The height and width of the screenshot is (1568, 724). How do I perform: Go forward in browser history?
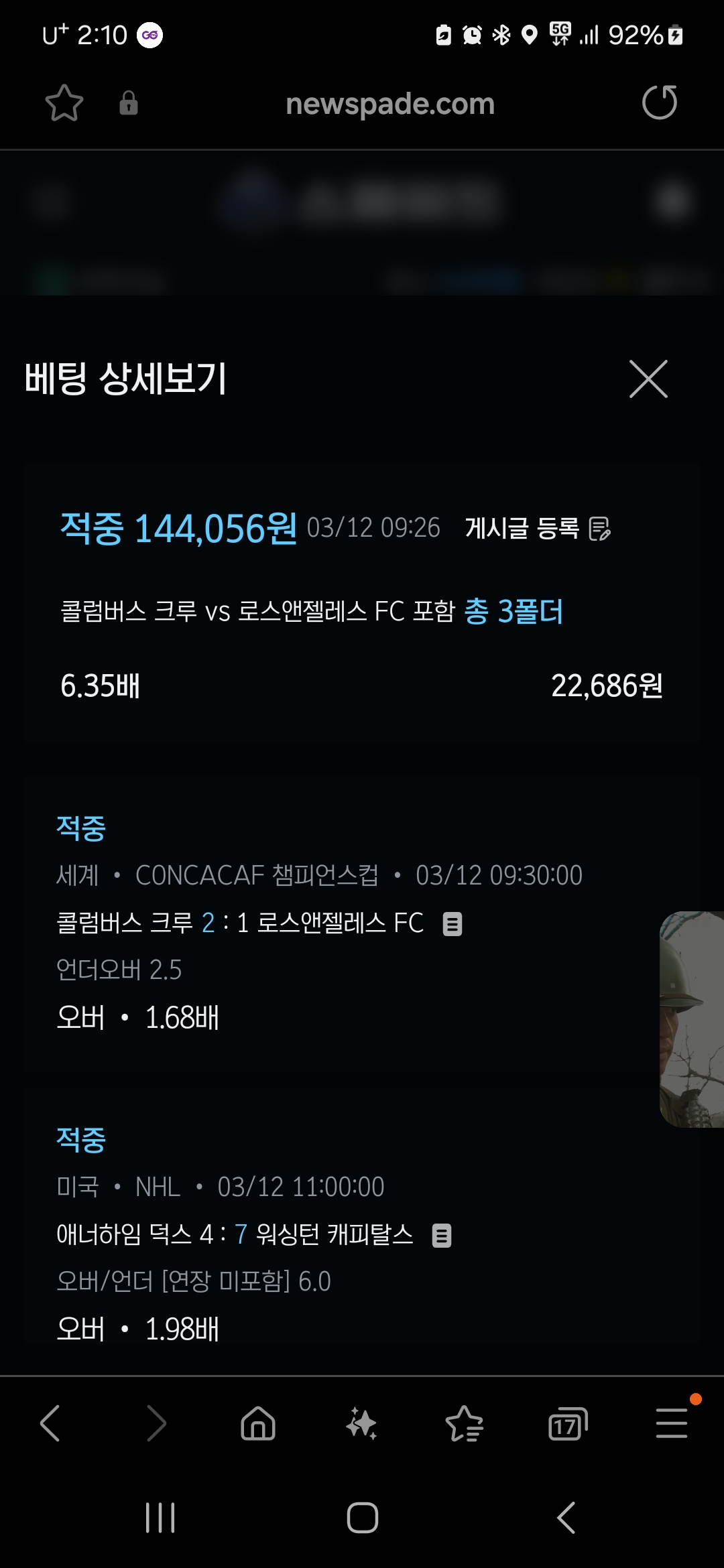156,1423
